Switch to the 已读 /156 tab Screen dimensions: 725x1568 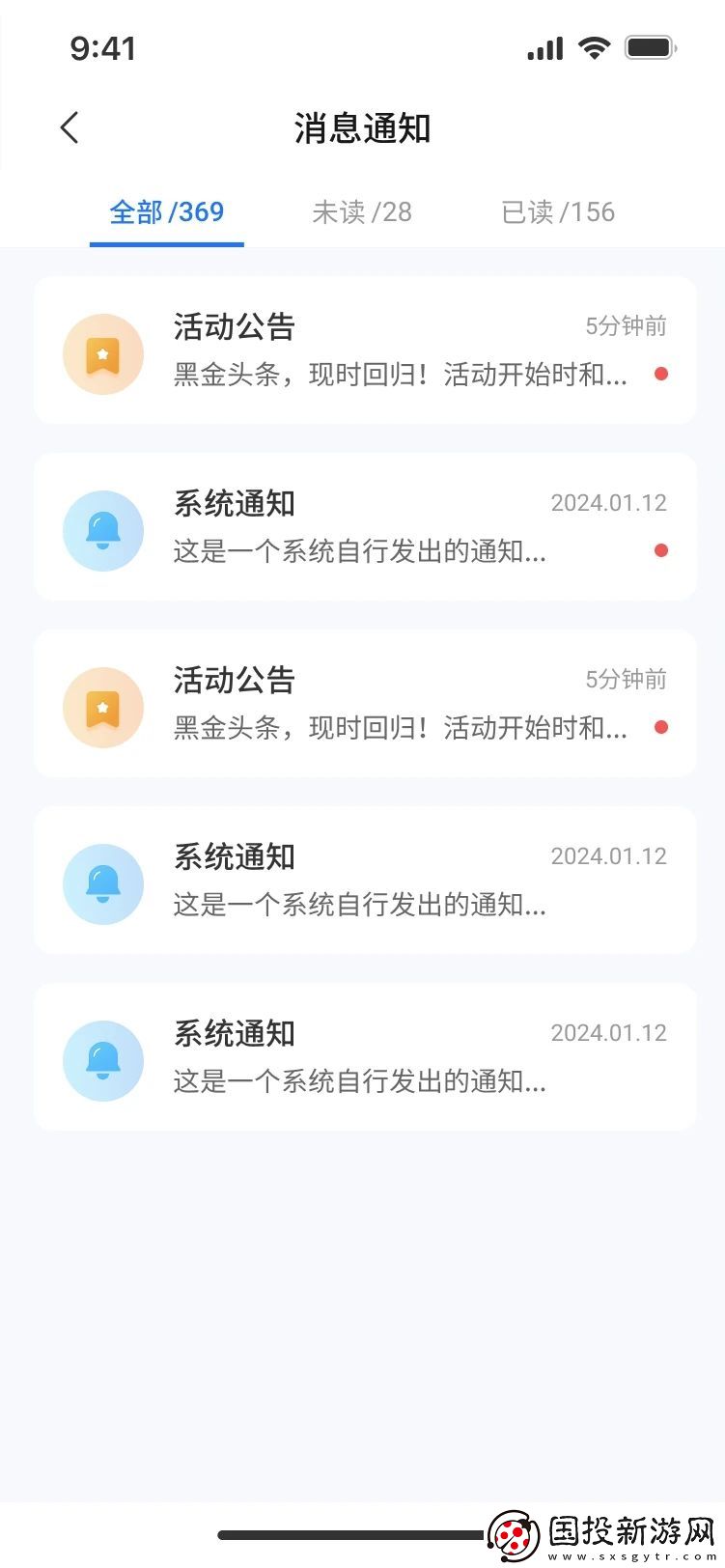click(557, 212)
